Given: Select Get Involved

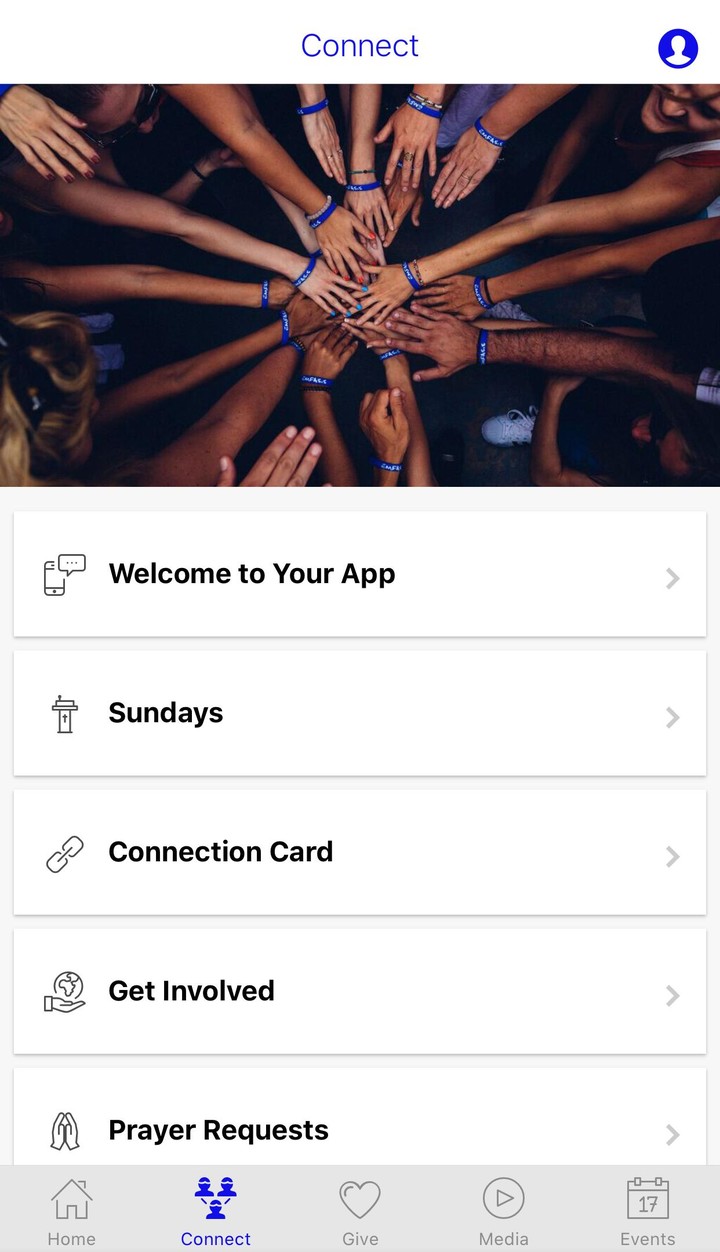Looking at the screenshot, I should click(x=360, y=991).
